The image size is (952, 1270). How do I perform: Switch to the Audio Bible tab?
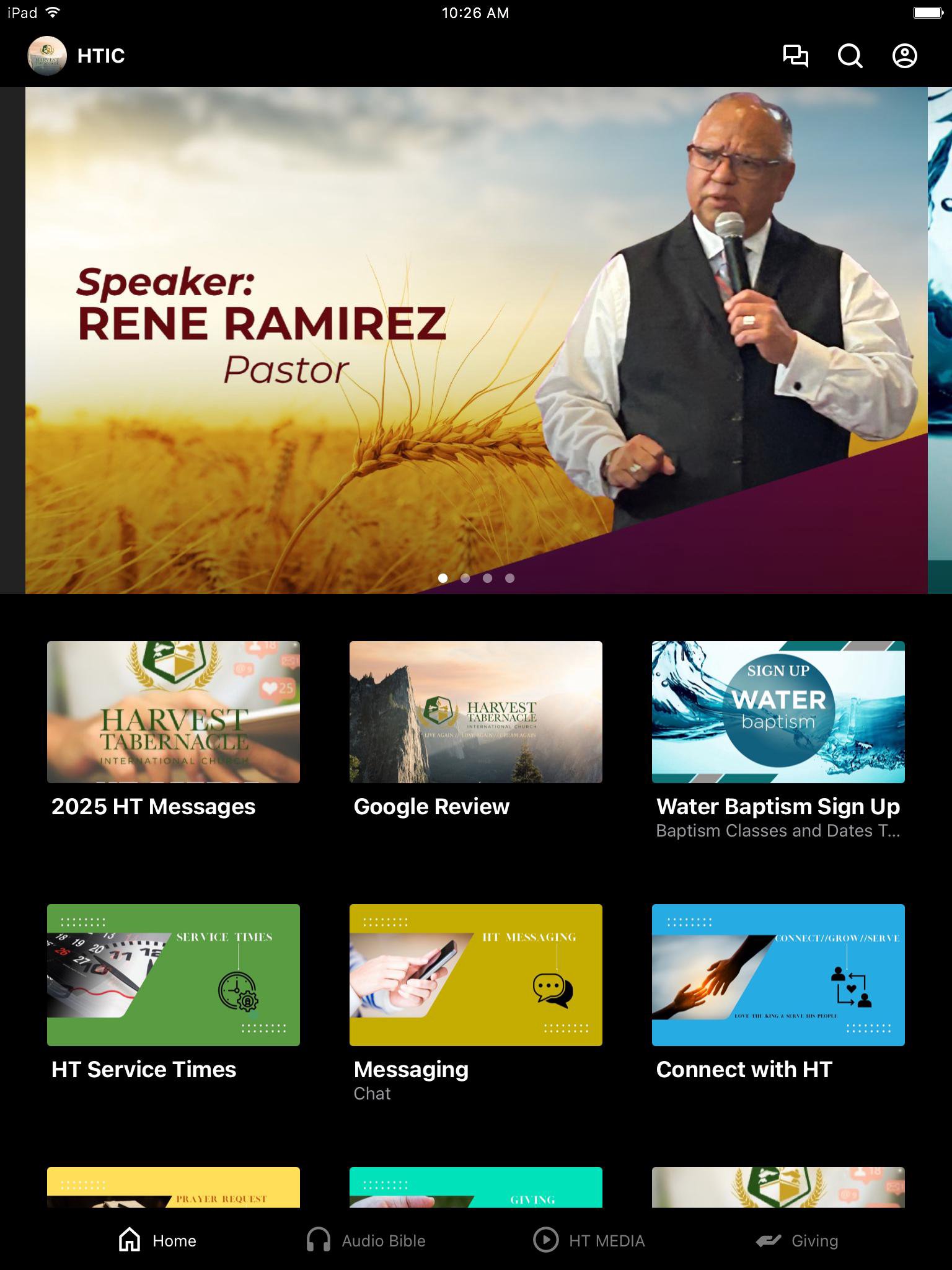366,1240
